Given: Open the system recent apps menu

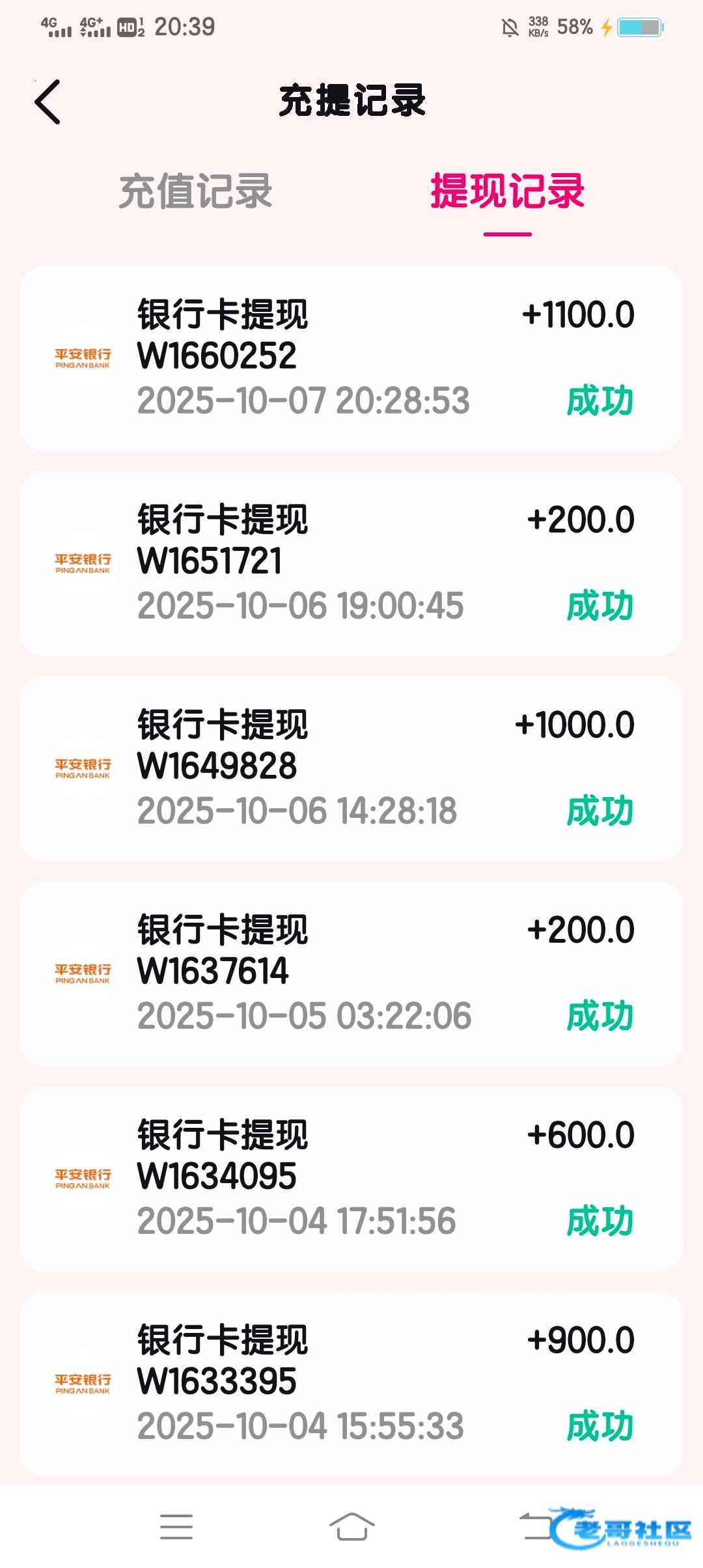Looking at the screenshot, I should [176, 1526].
